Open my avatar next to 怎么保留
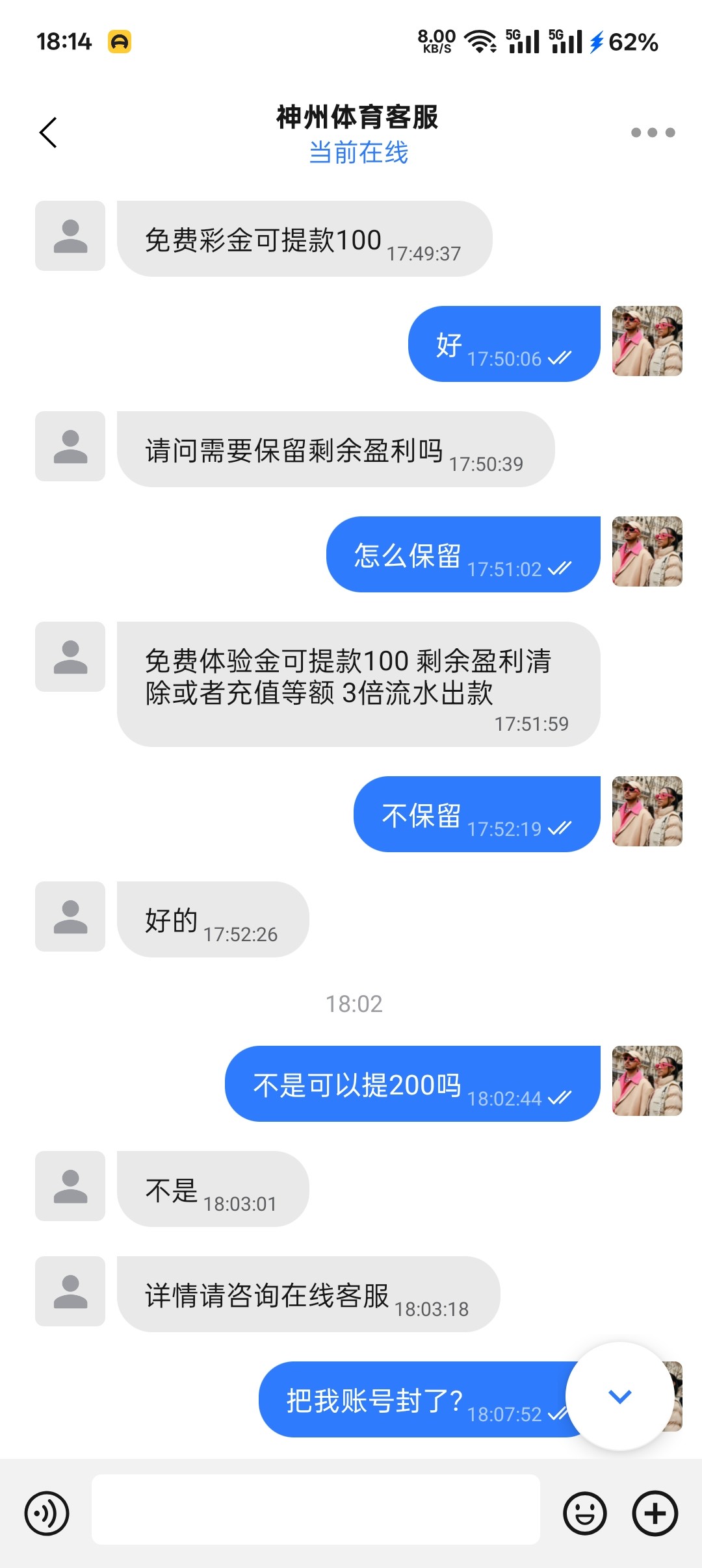The image size is (702, 1568). (647, 551)
